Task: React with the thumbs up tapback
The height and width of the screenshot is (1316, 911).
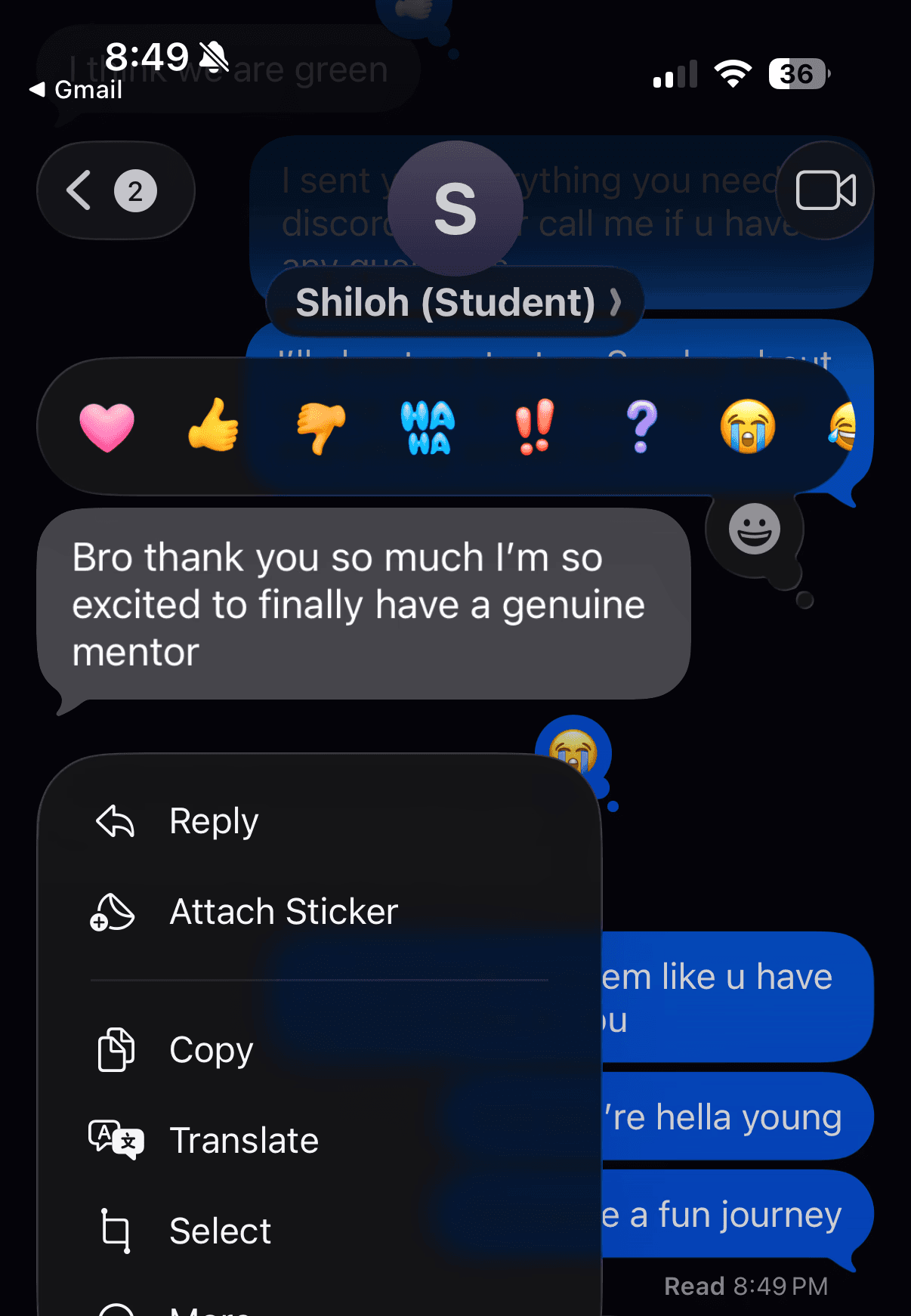Action: [x=214, y=425]
